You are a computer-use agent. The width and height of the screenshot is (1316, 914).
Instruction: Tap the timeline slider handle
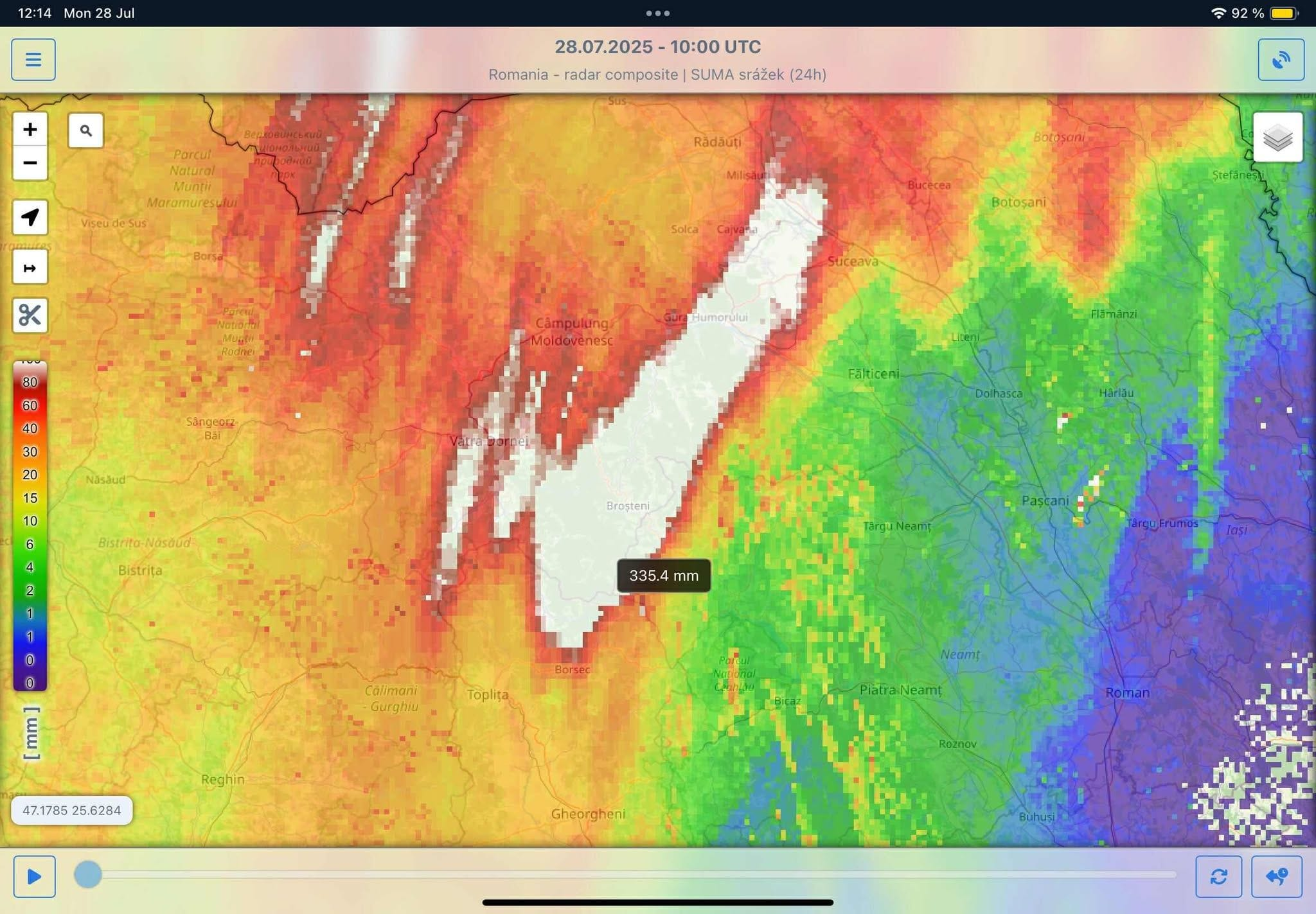(x=88, y=875)
